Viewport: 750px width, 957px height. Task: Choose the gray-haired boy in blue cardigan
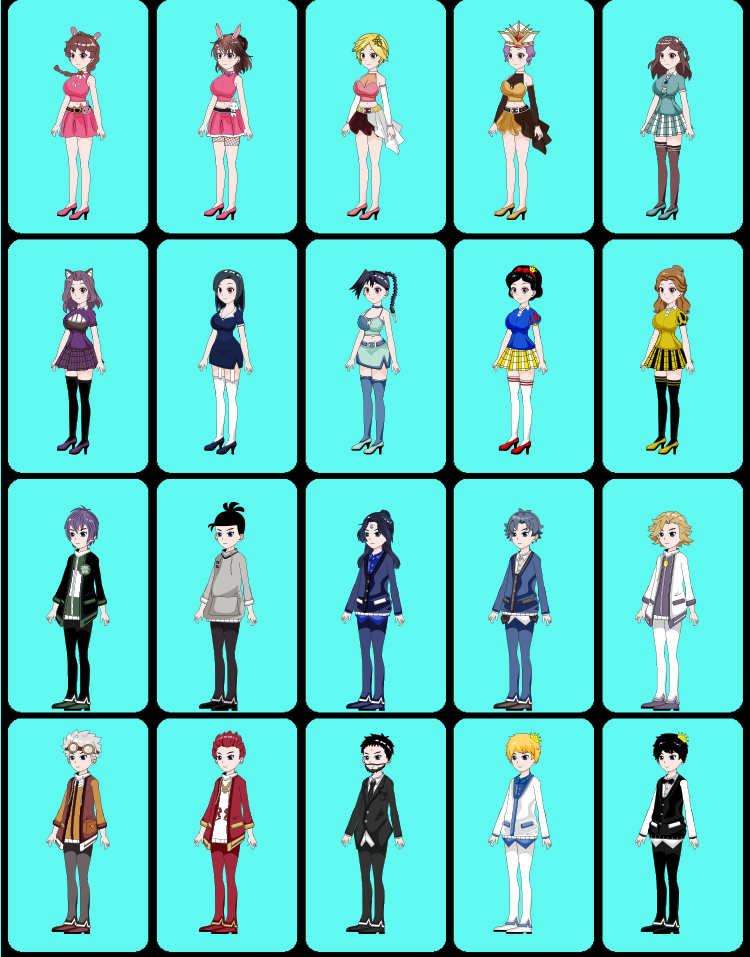click(x=523, y=596)
